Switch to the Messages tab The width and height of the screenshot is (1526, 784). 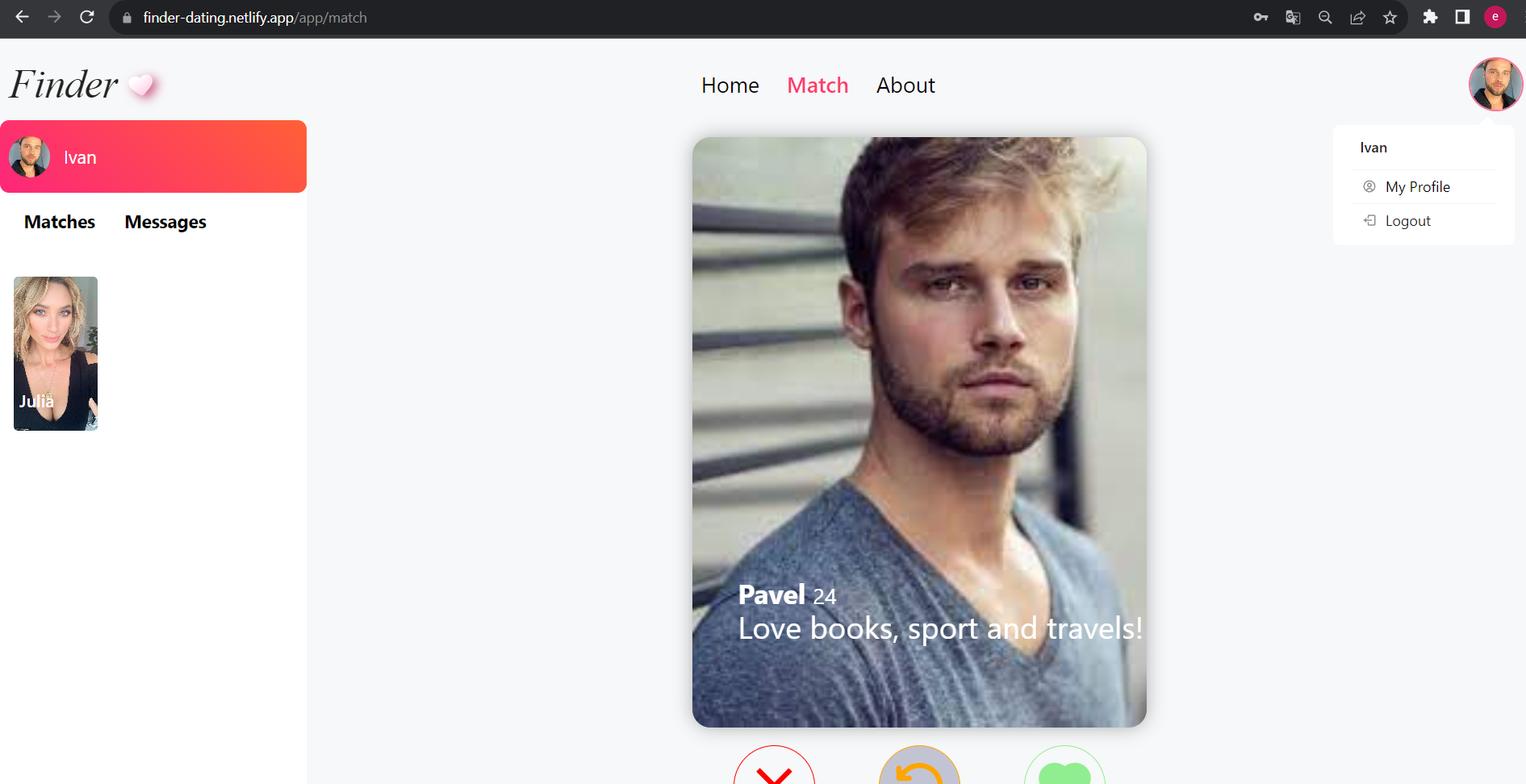pos(165,222)
